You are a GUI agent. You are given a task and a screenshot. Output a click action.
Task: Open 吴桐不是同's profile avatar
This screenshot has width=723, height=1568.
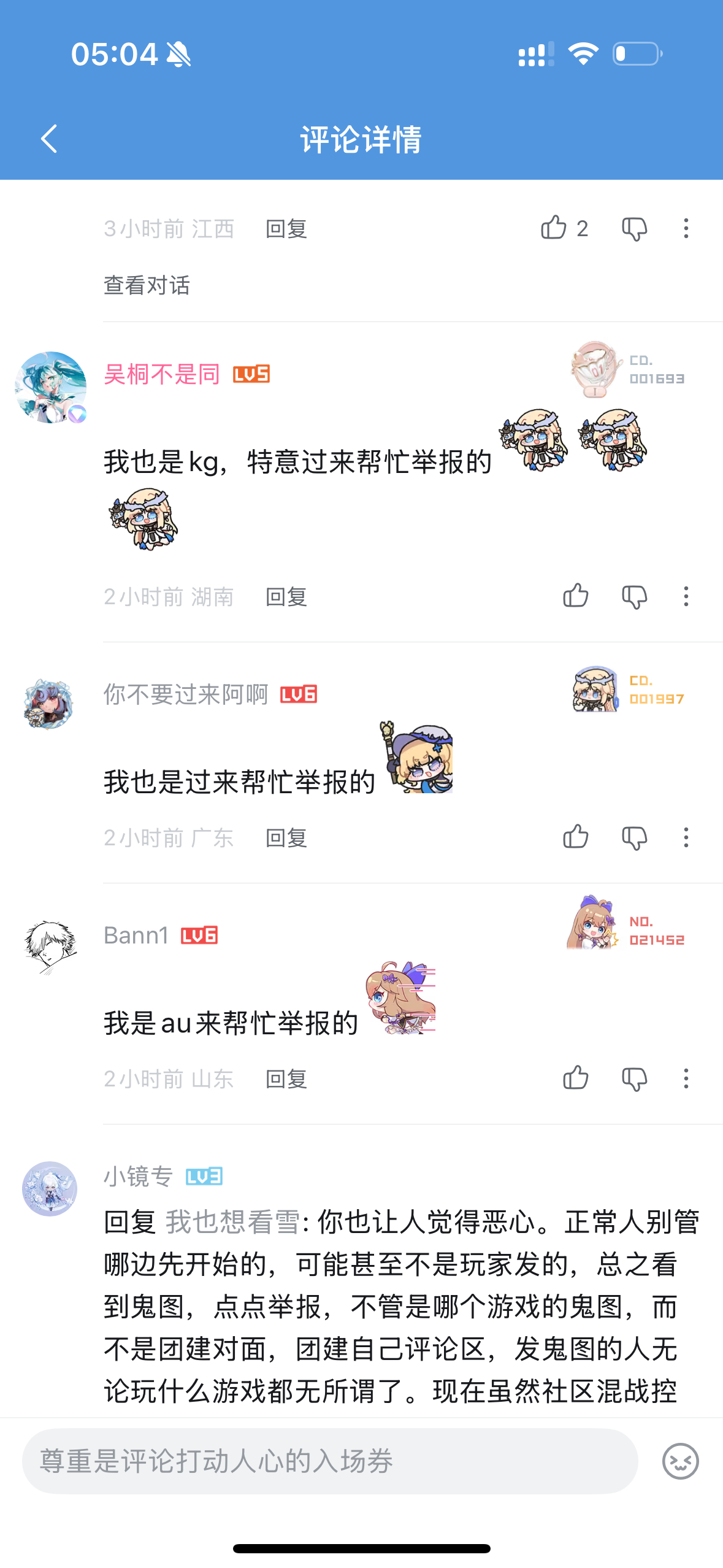pyautogui.click(x=51, y=387)
